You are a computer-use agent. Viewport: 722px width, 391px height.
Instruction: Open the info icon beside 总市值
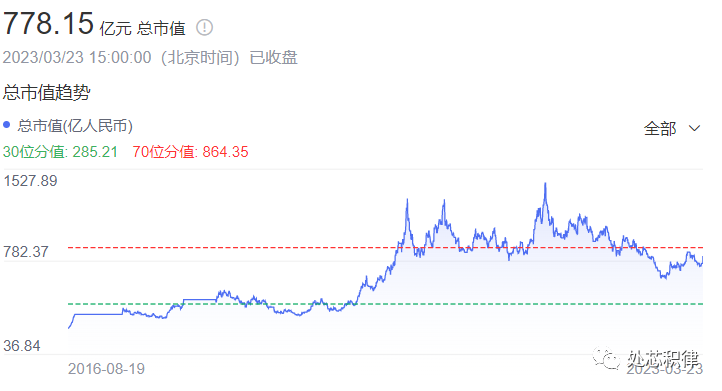[204, 28]
